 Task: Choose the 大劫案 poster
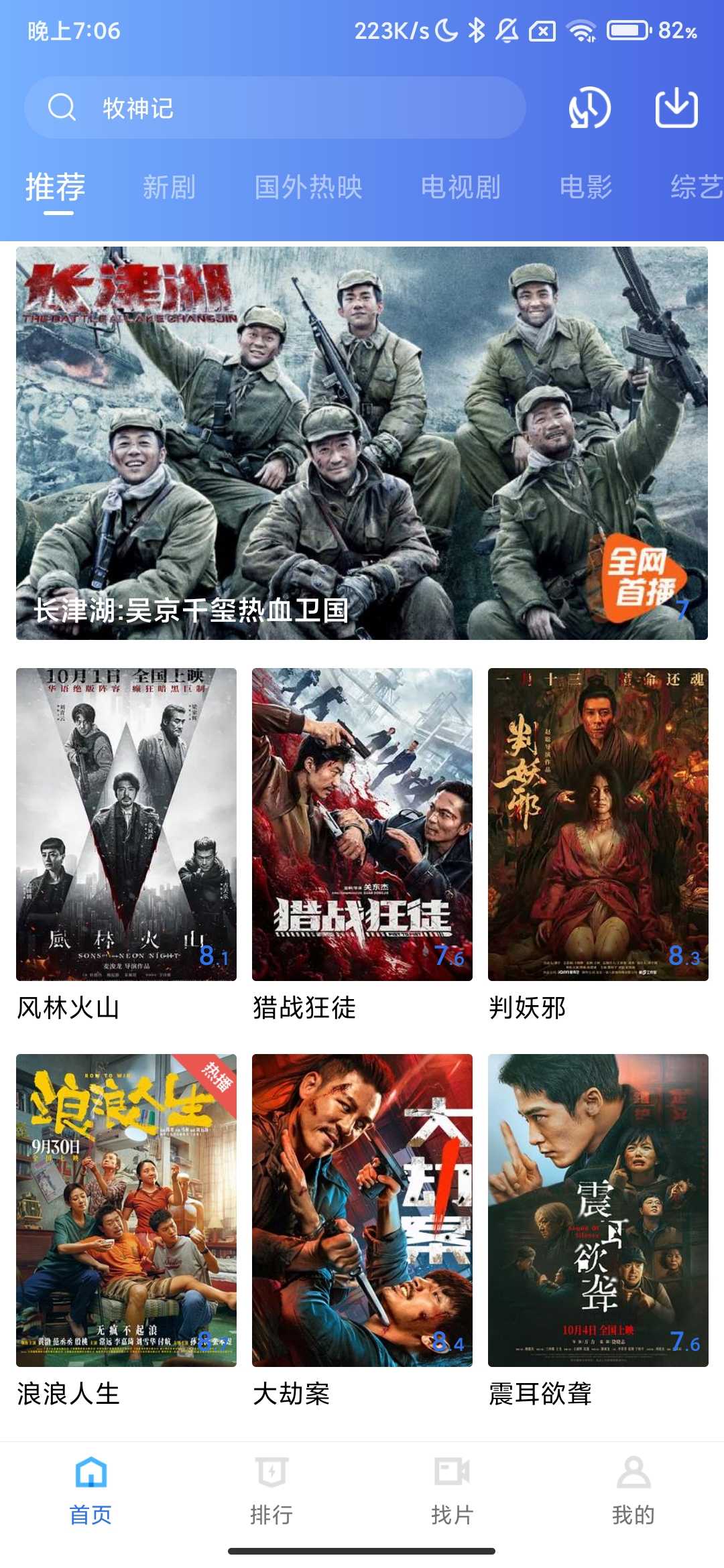click(x=362, y=1210)
